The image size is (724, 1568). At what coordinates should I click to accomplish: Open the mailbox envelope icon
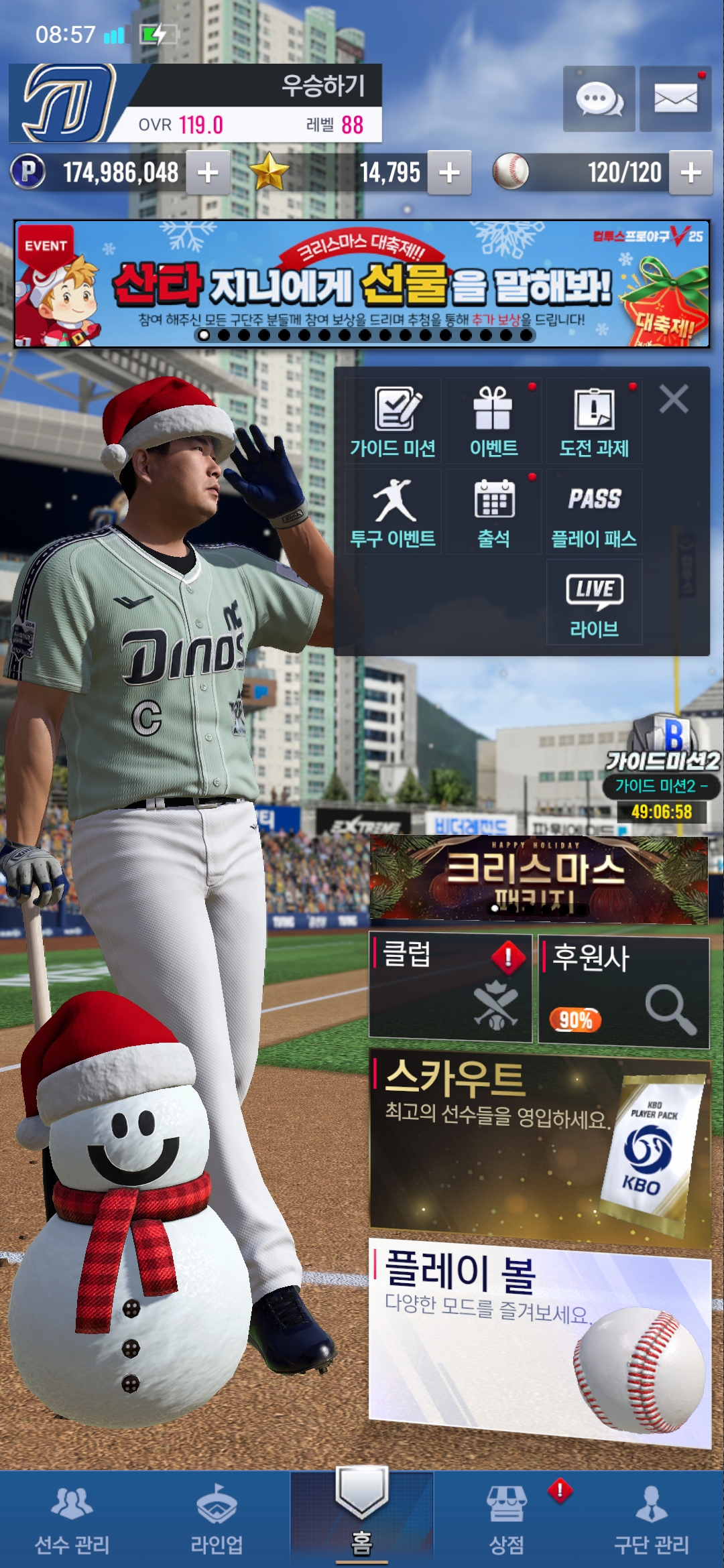point(675,99)
